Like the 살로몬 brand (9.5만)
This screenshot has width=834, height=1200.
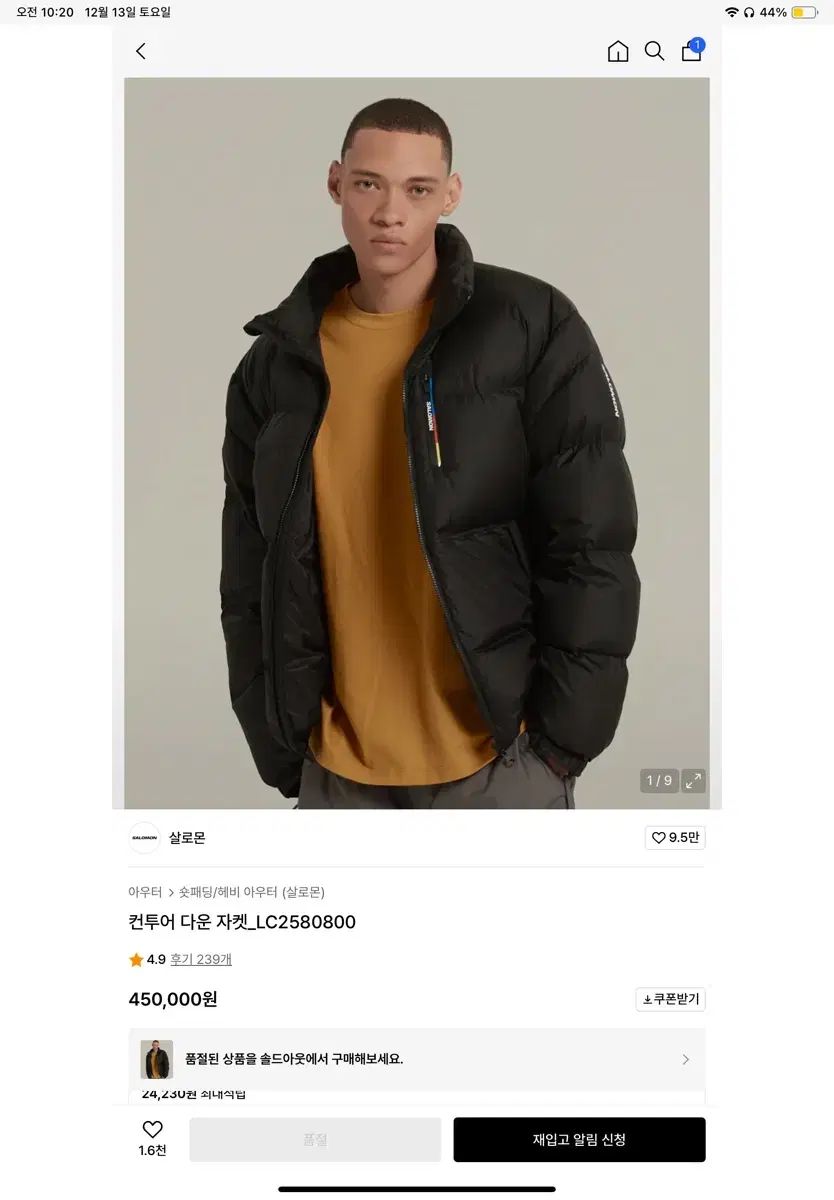coord(675,838)
